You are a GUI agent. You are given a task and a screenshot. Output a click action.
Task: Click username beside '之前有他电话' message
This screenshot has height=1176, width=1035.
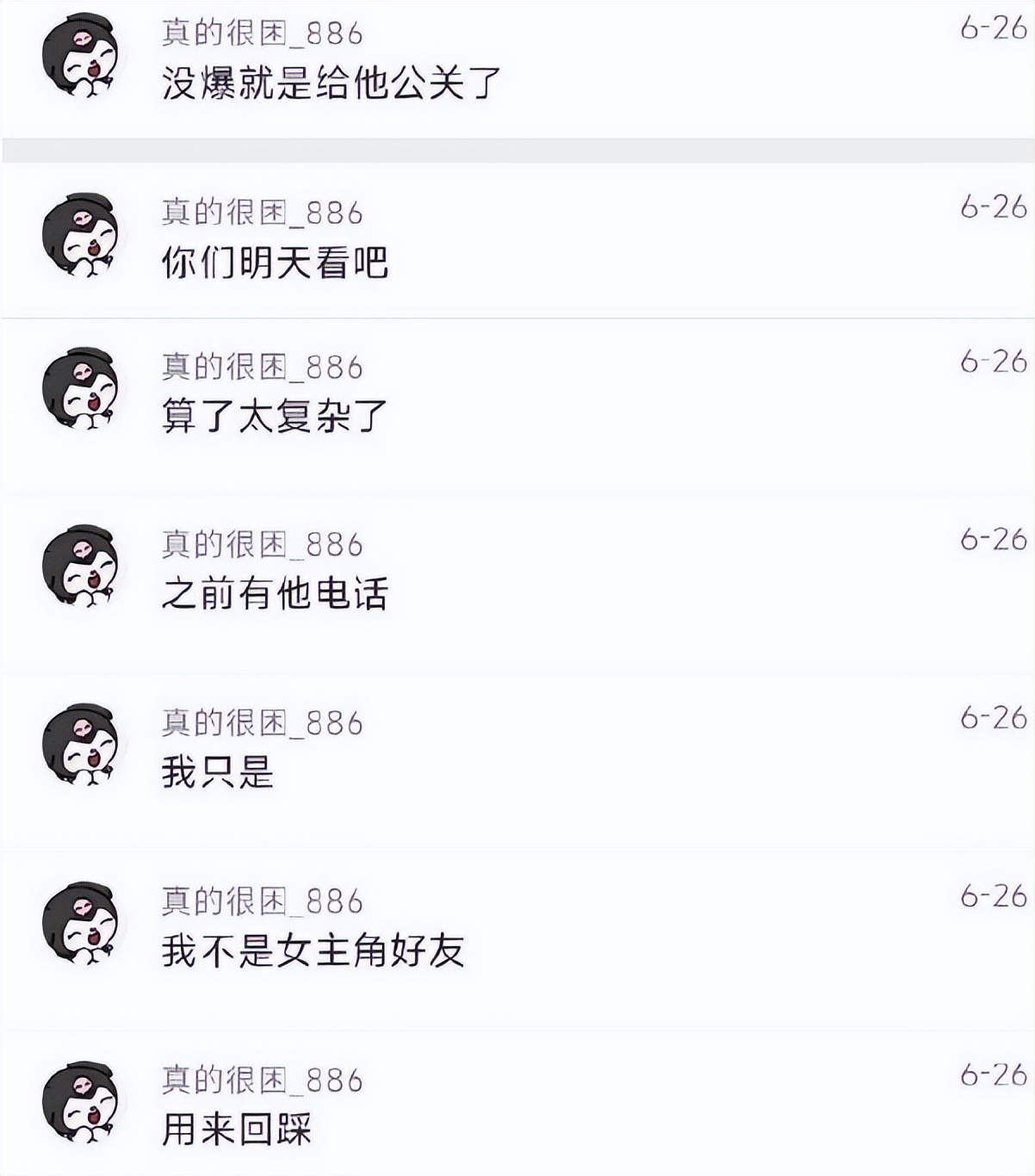click(261, 542)
